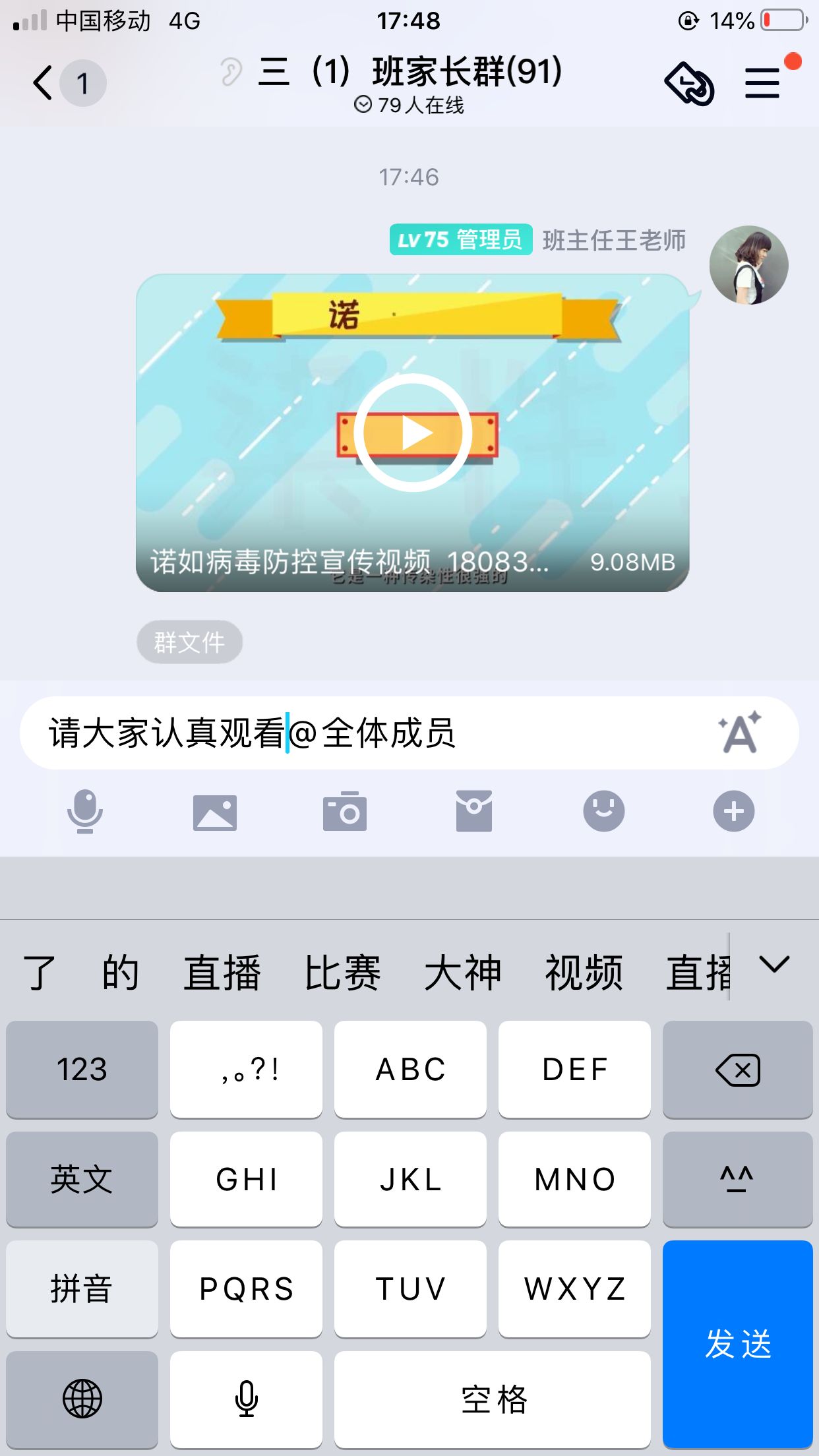The width and height of the screenshot is (819, 1456).
Task: Expand the keyboard candidate list
Action: click(x=774, y=965)
